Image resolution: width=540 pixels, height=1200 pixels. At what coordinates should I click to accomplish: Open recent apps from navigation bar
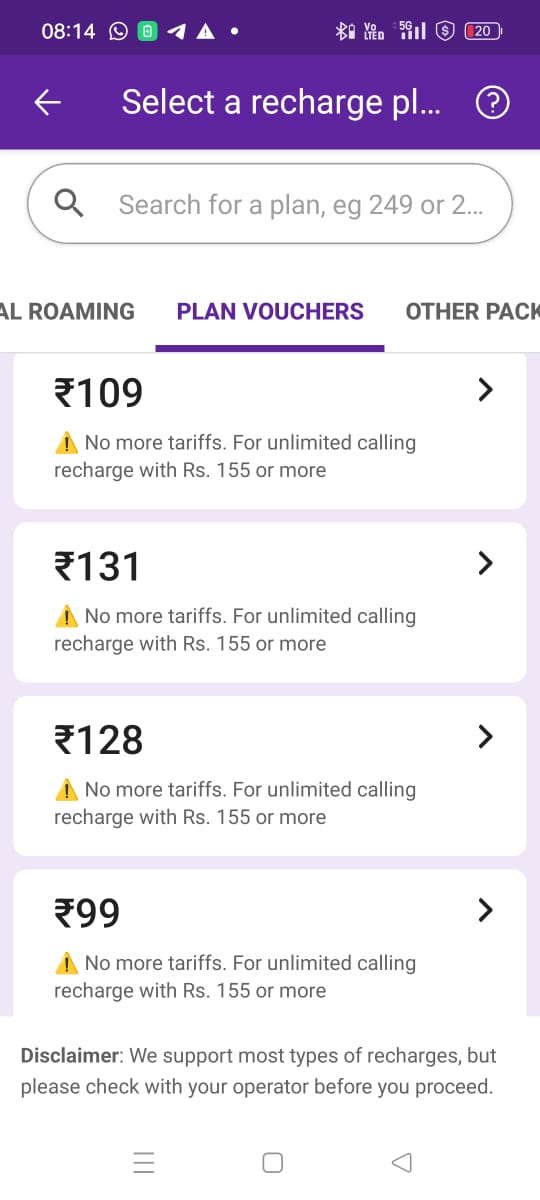(144, 1162)
